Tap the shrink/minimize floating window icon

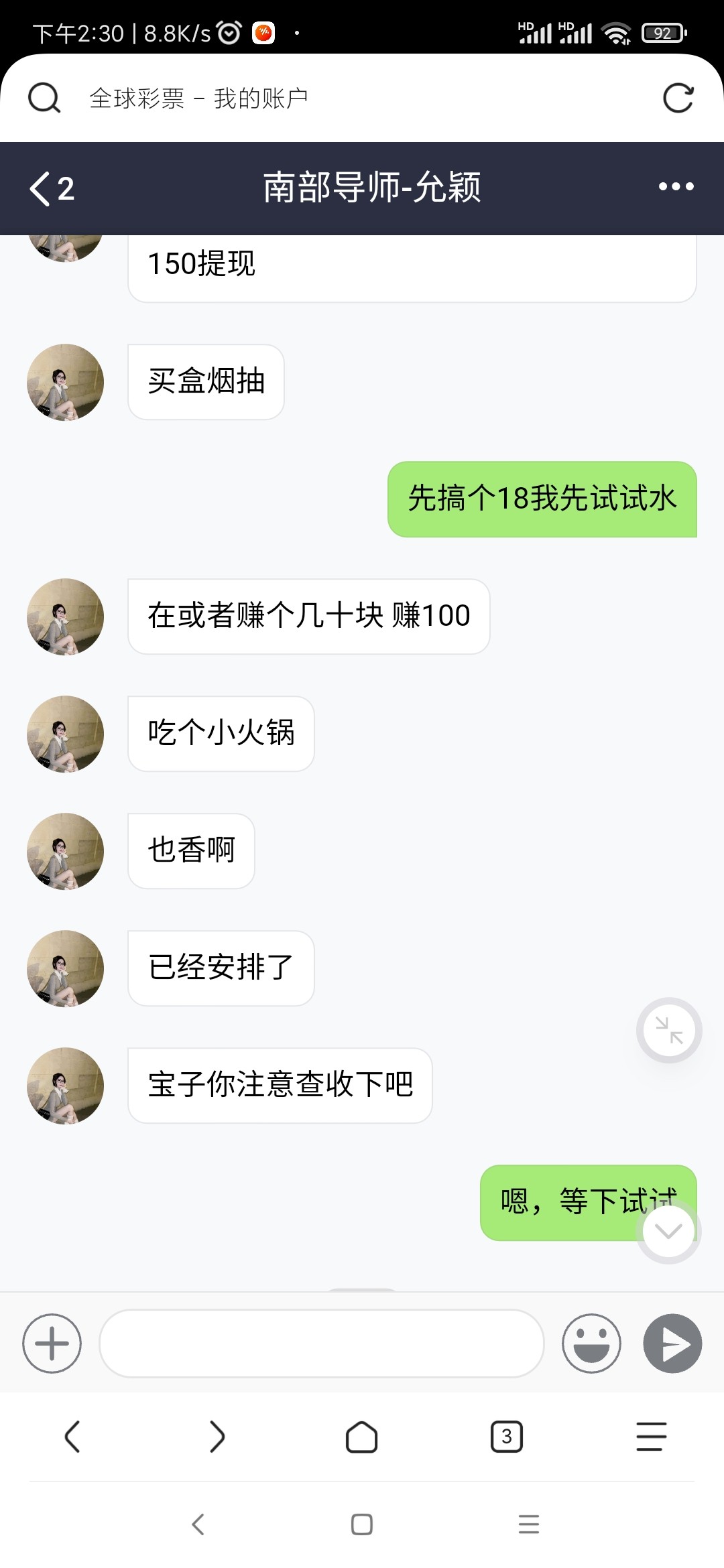tap(668, 1030)
